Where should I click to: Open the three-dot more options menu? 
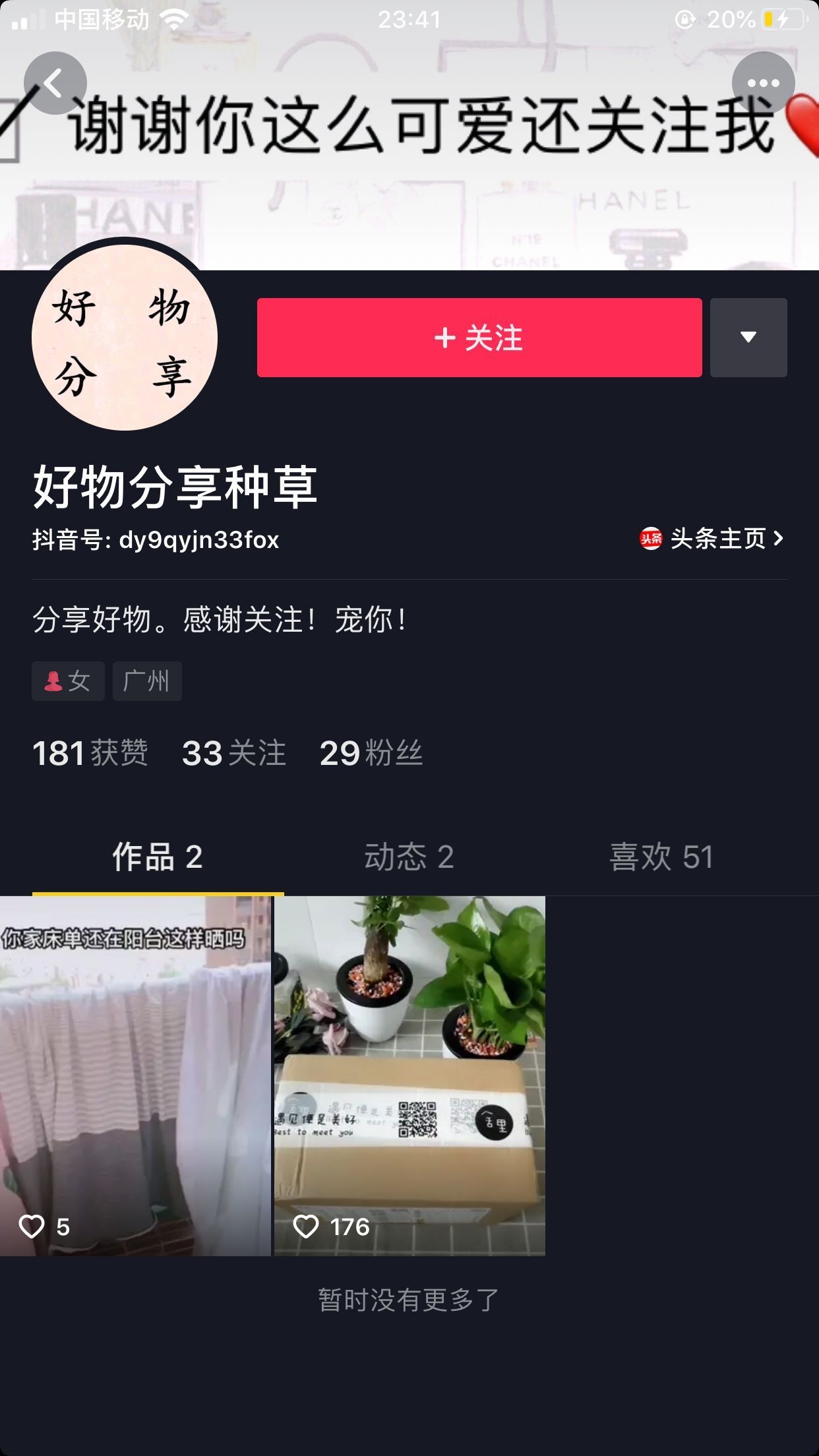click(x=763, y=83)
